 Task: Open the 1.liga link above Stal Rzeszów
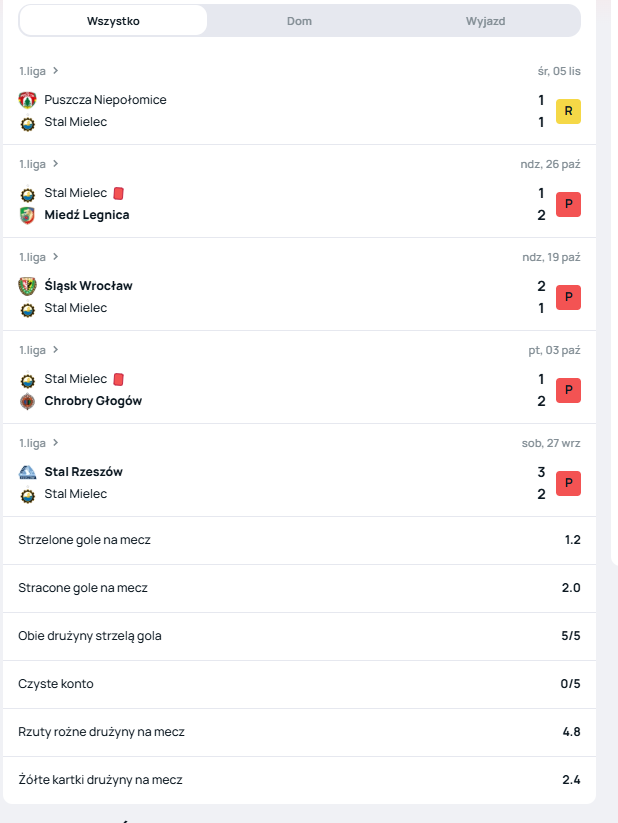point(38,443)
